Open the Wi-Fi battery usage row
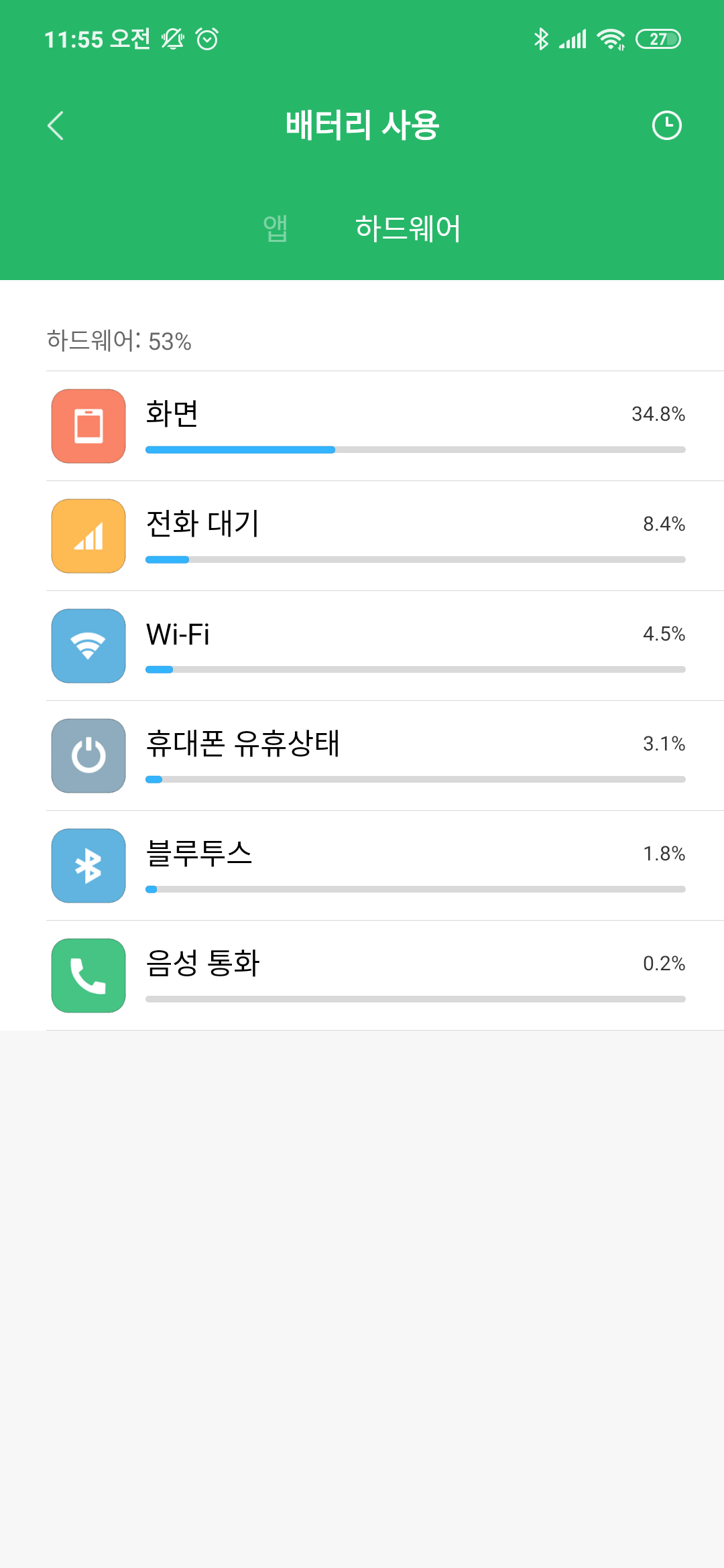 385,646
